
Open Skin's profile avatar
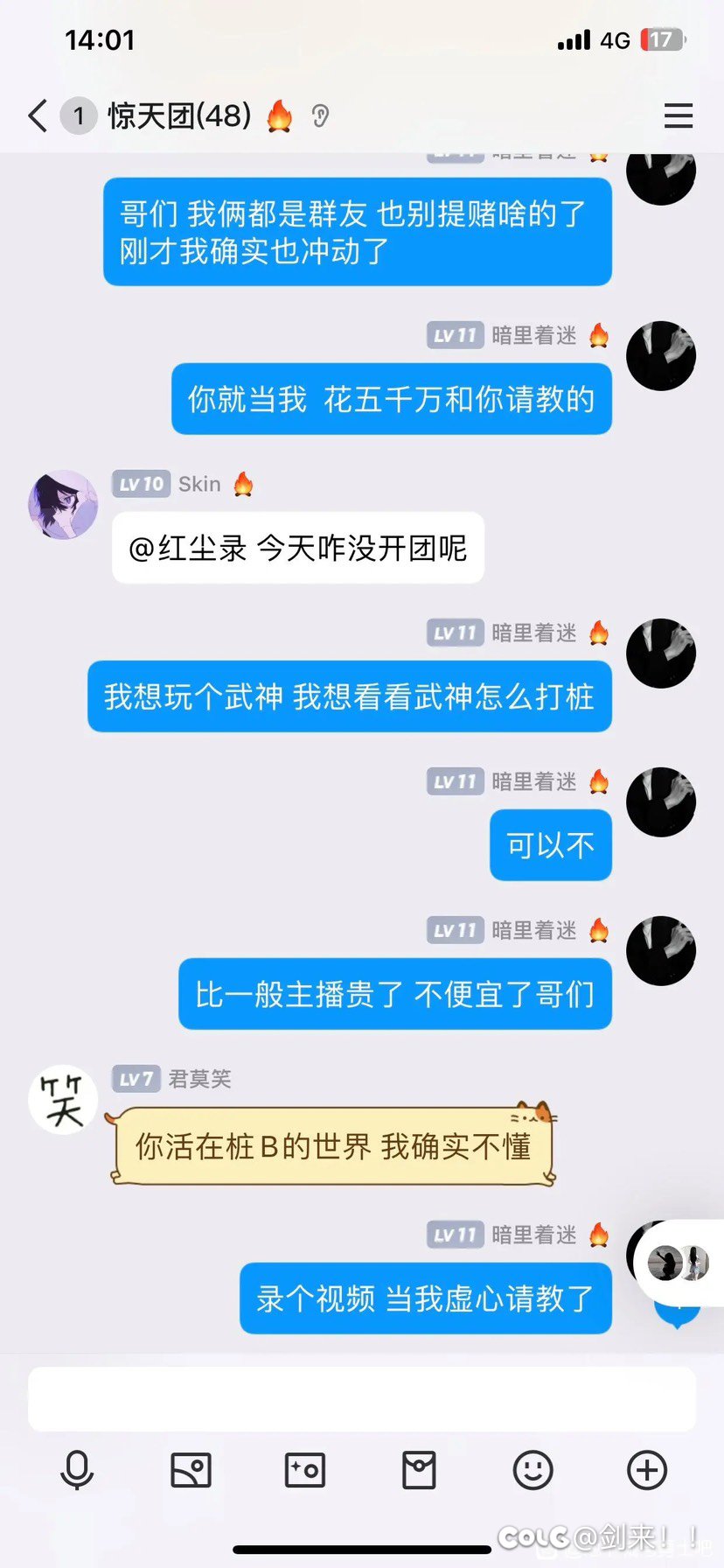[63, 505]
